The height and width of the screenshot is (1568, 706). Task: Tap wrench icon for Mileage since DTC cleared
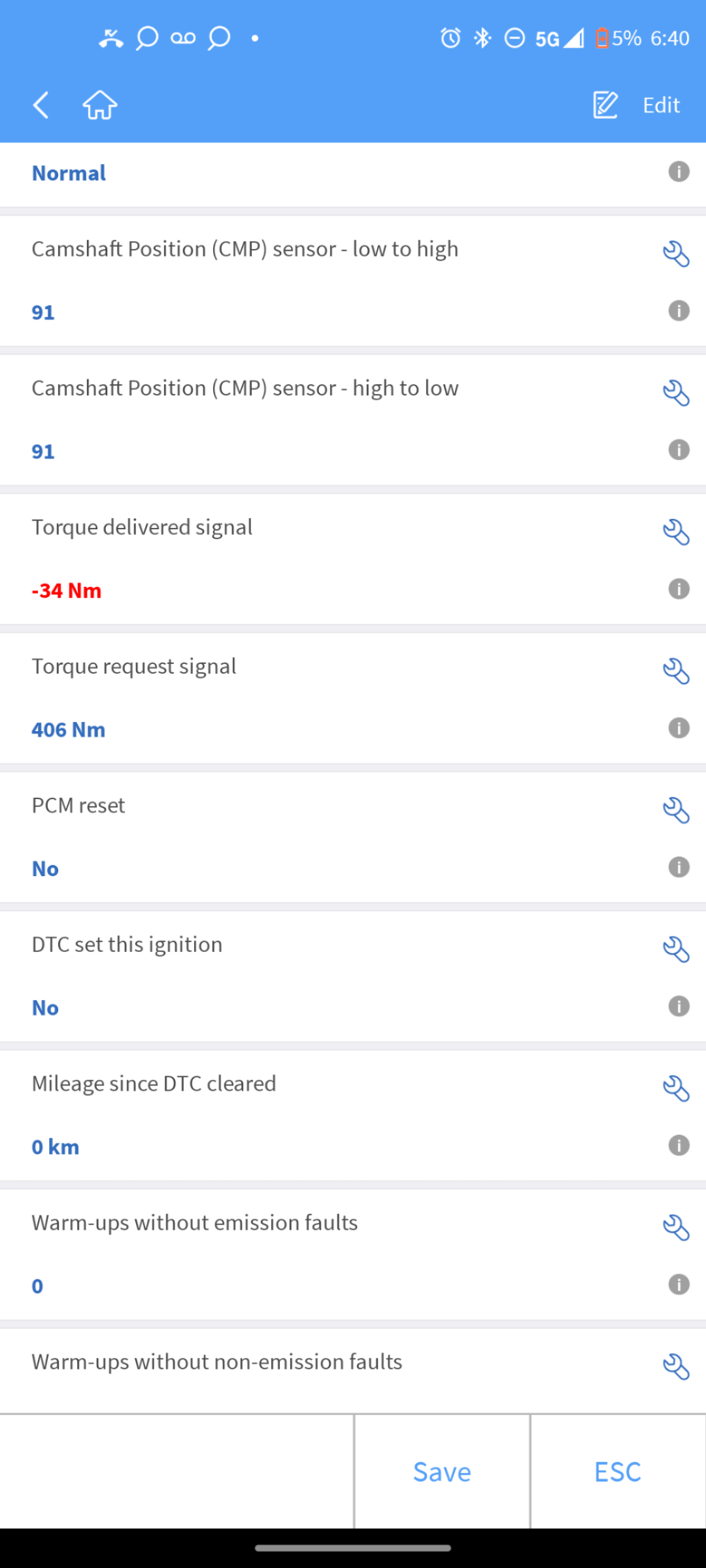[676, 1089]
